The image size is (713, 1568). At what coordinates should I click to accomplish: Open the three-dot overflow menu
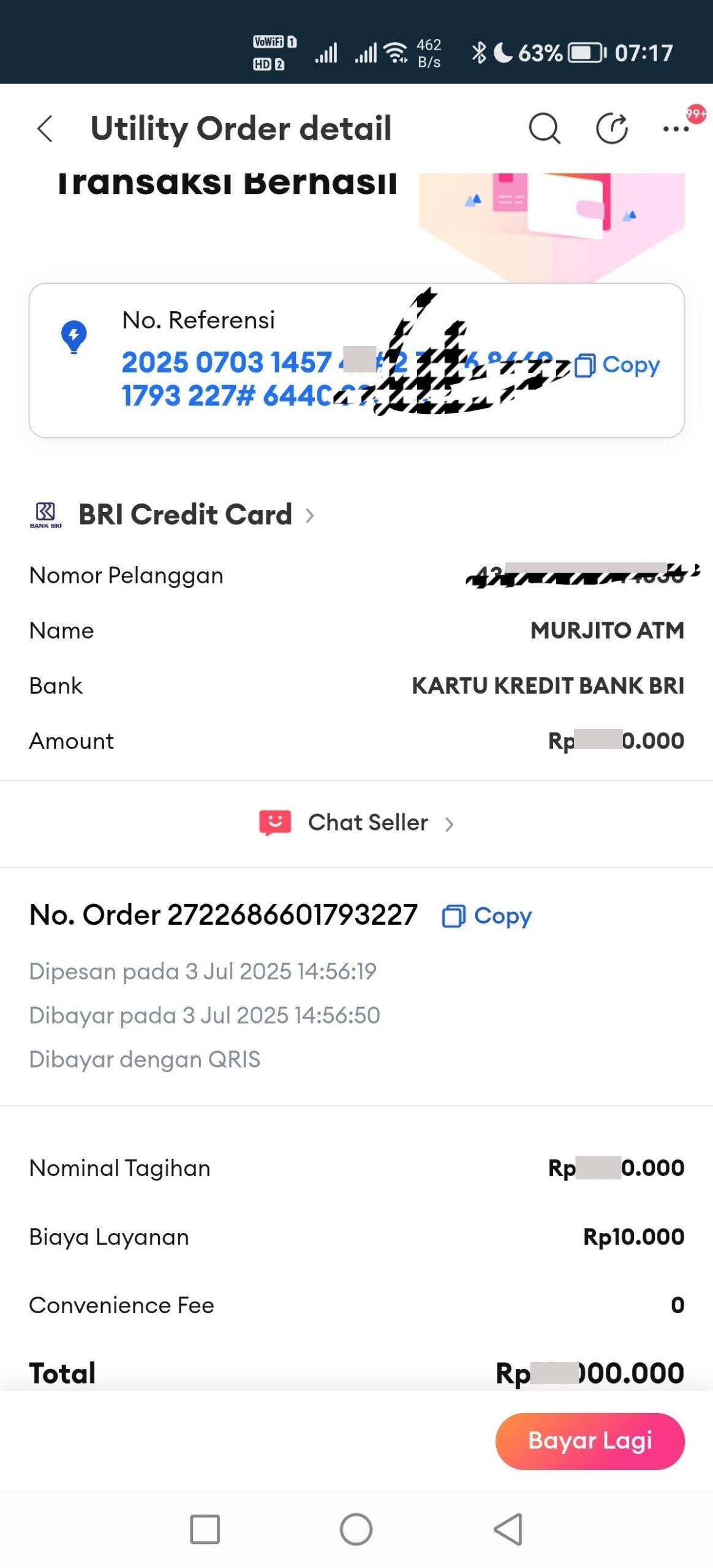676,129
